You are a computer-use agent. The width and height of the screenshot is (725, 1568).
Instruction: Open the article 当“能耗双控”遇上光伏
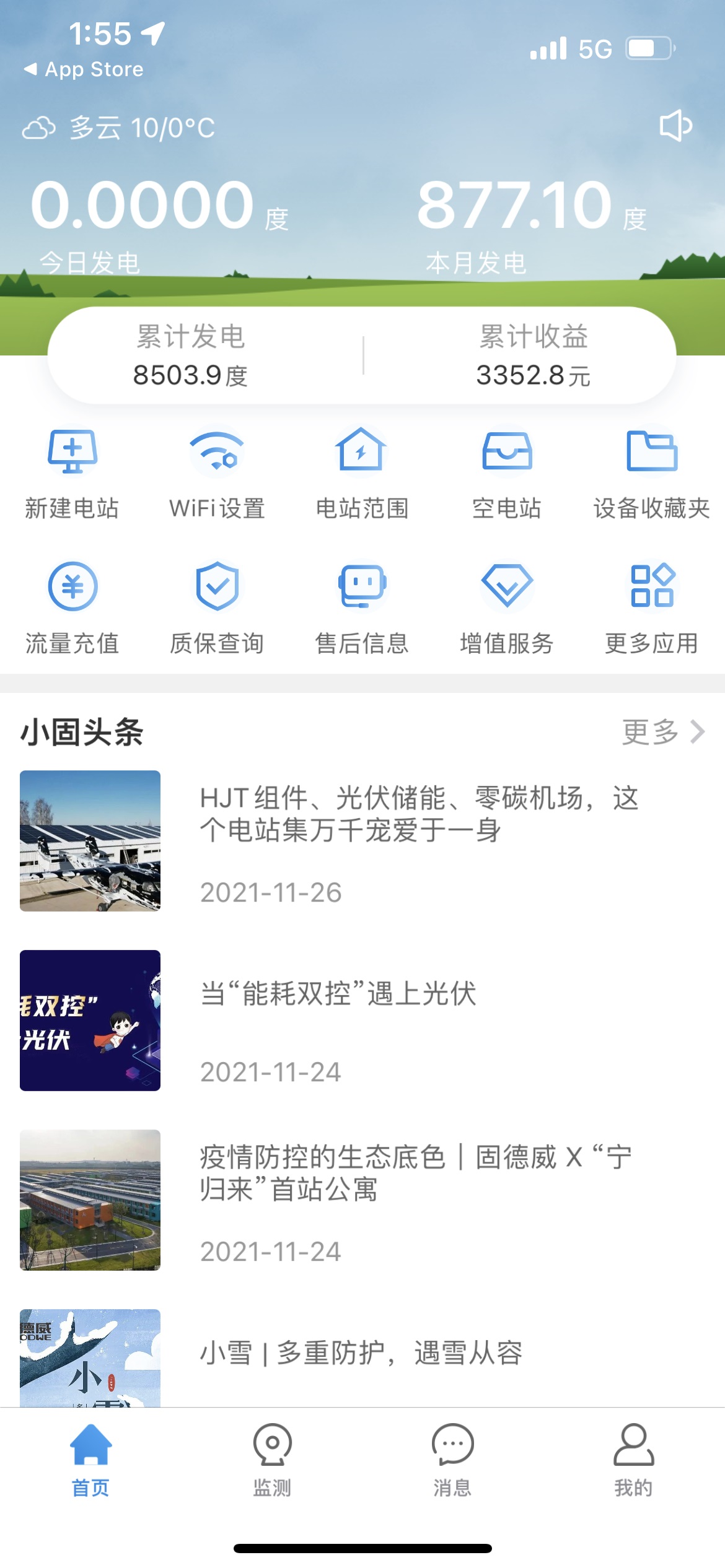pos(362,1021)
